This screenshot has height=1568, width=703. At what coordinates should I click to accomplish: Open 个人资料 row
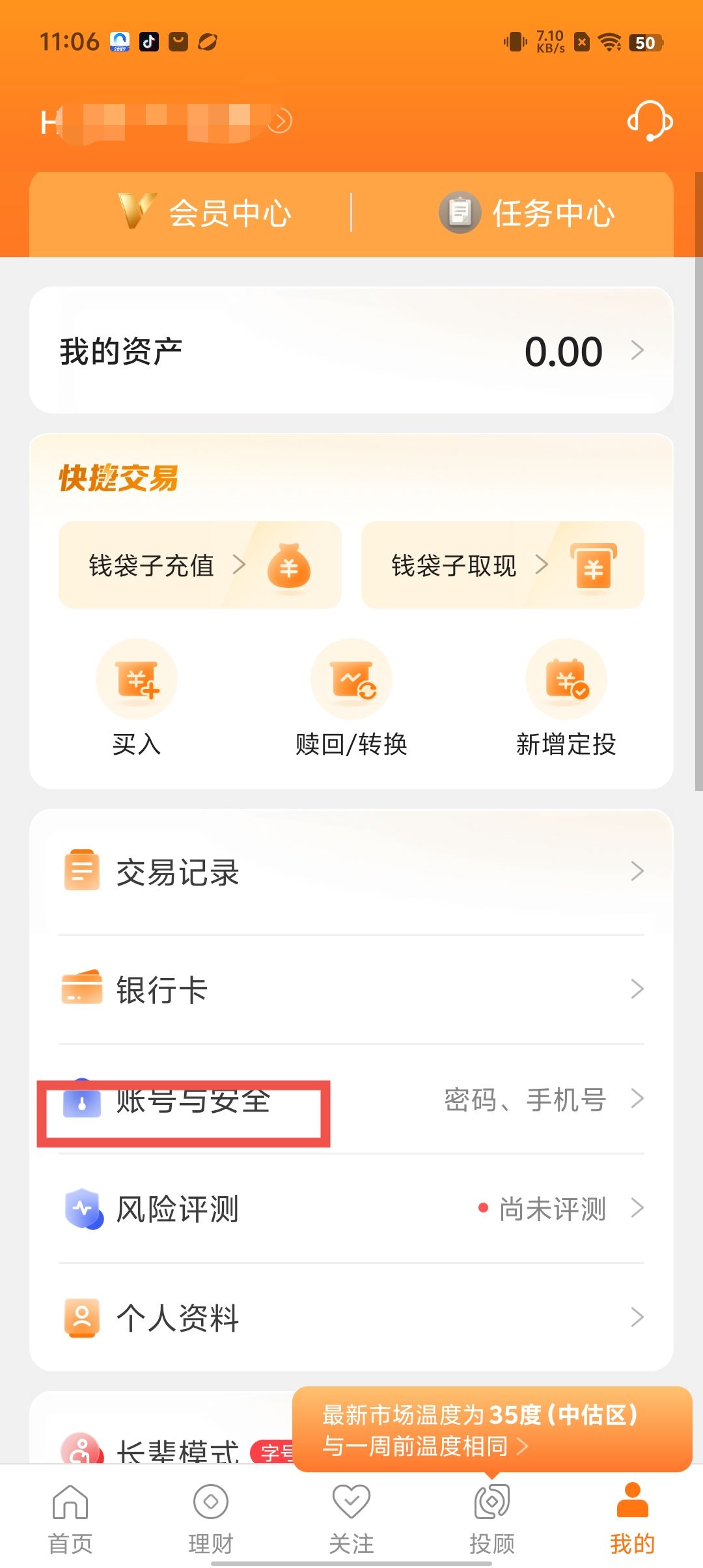(351, 1318)
